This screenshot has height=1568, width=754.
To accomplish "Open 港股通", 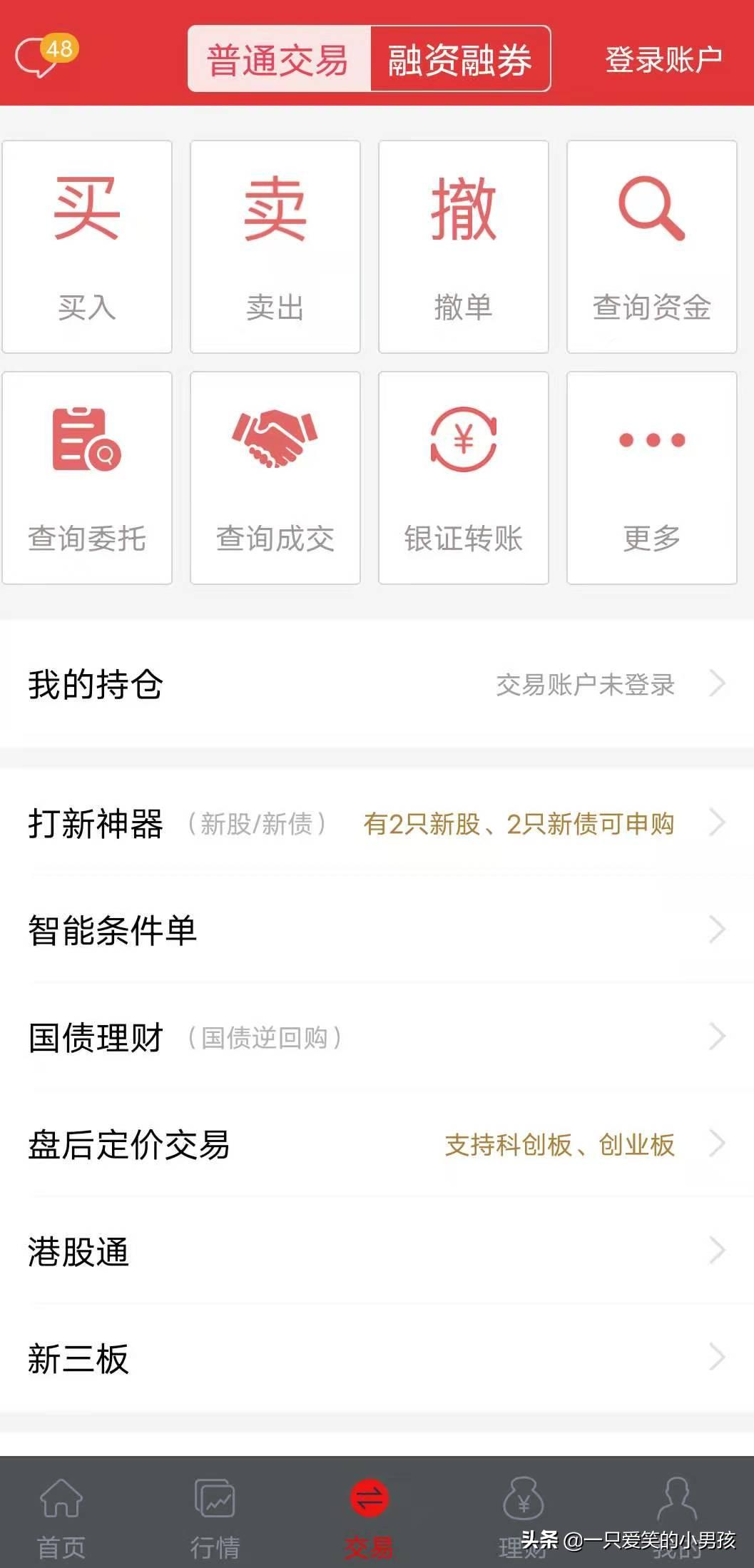I will point(377,1251).
